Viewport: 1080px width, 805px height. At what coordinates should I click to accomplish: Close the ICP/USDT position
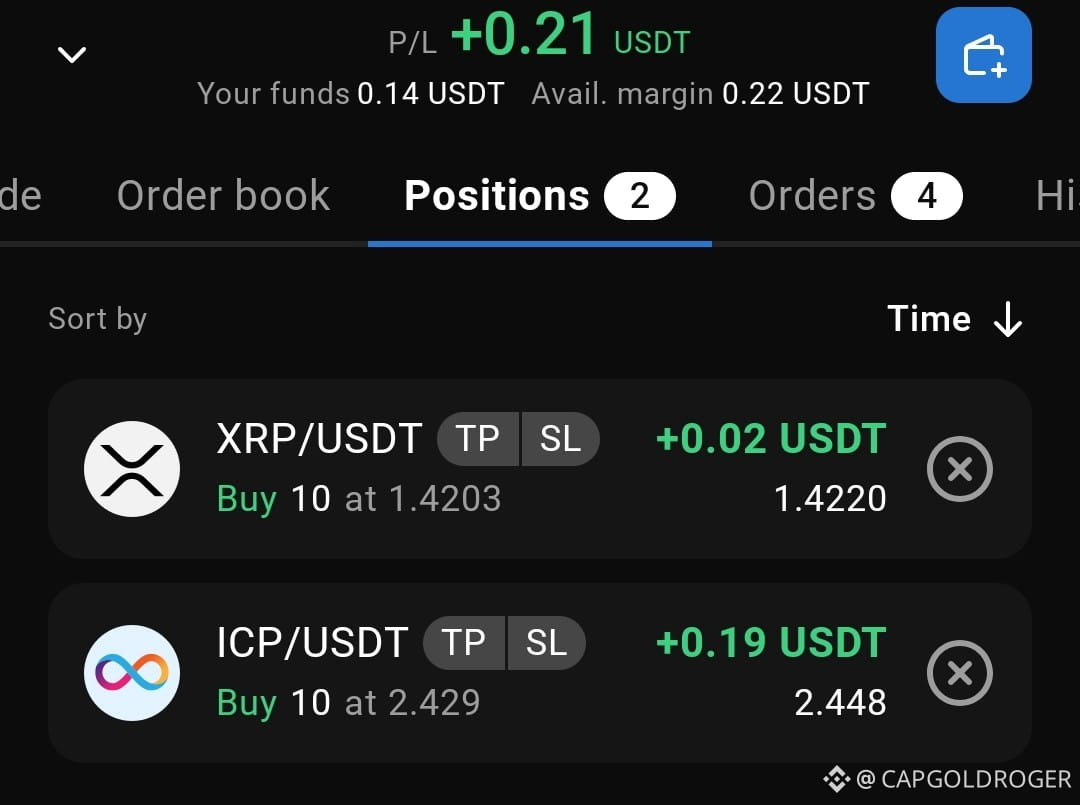[x=959, y=673]
